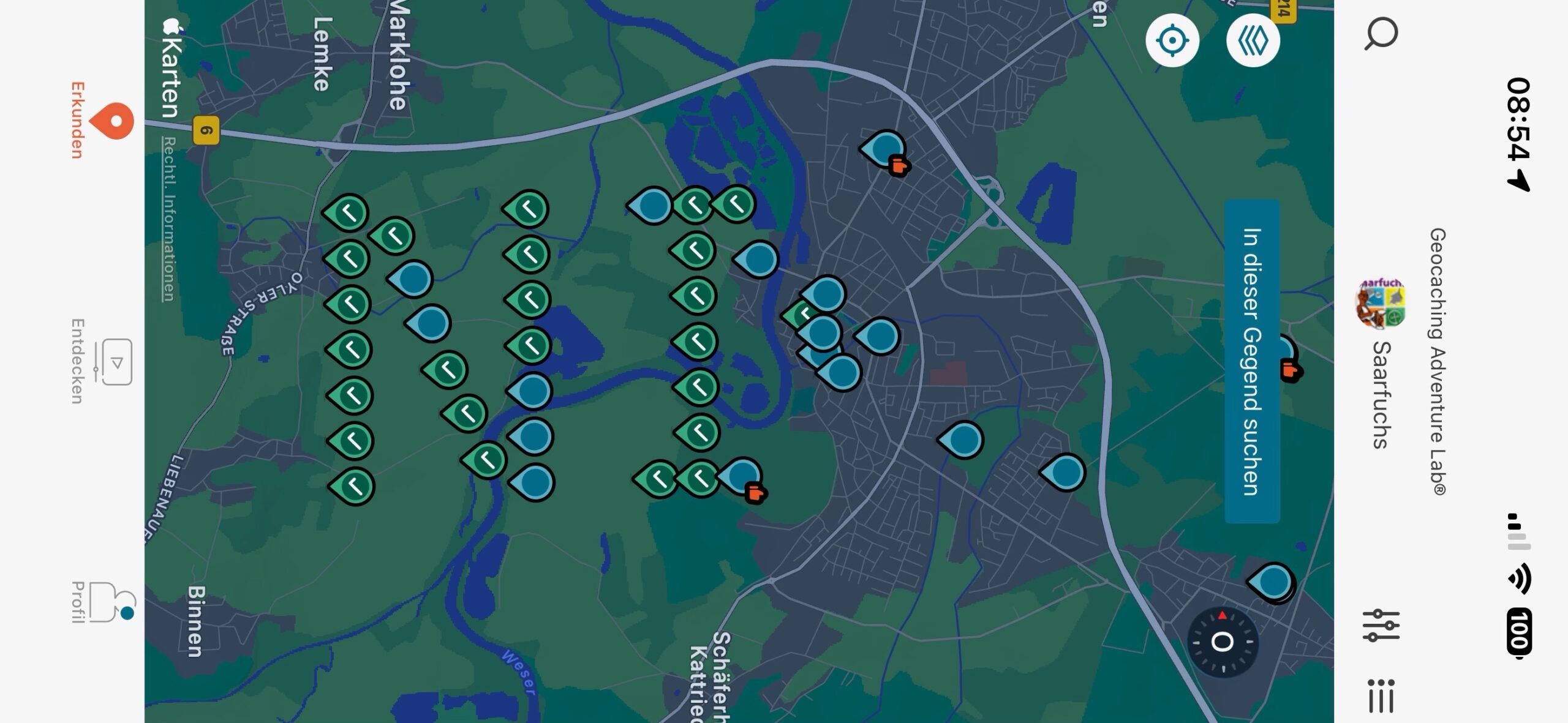
Task: Open the filter sliders icon
Action: pyautogui.click(x=1381, y=625)
